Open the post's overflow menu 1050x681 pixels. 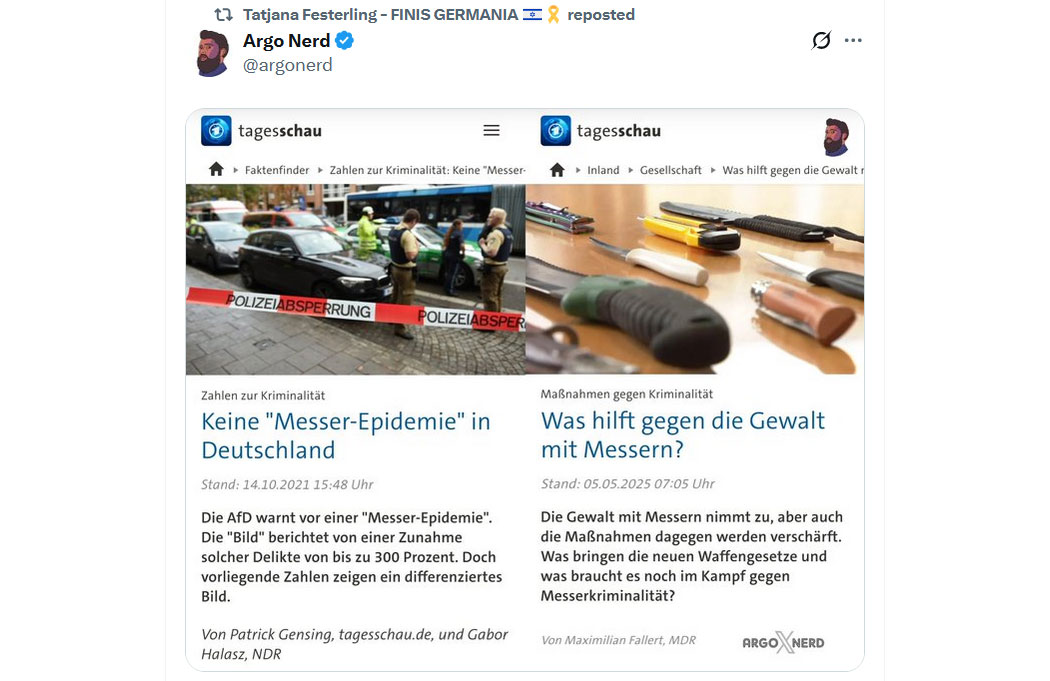[853, 41]
